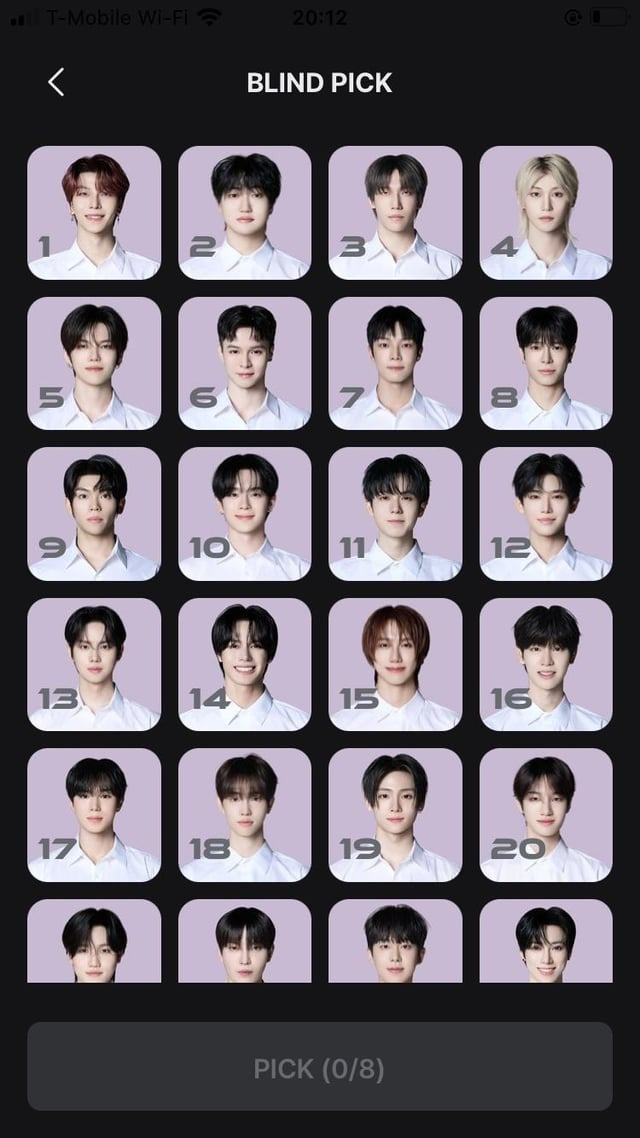Tap tile number 16
Image resolution: width=640 pixels, height=1138 pixels.
coord(546,665)
